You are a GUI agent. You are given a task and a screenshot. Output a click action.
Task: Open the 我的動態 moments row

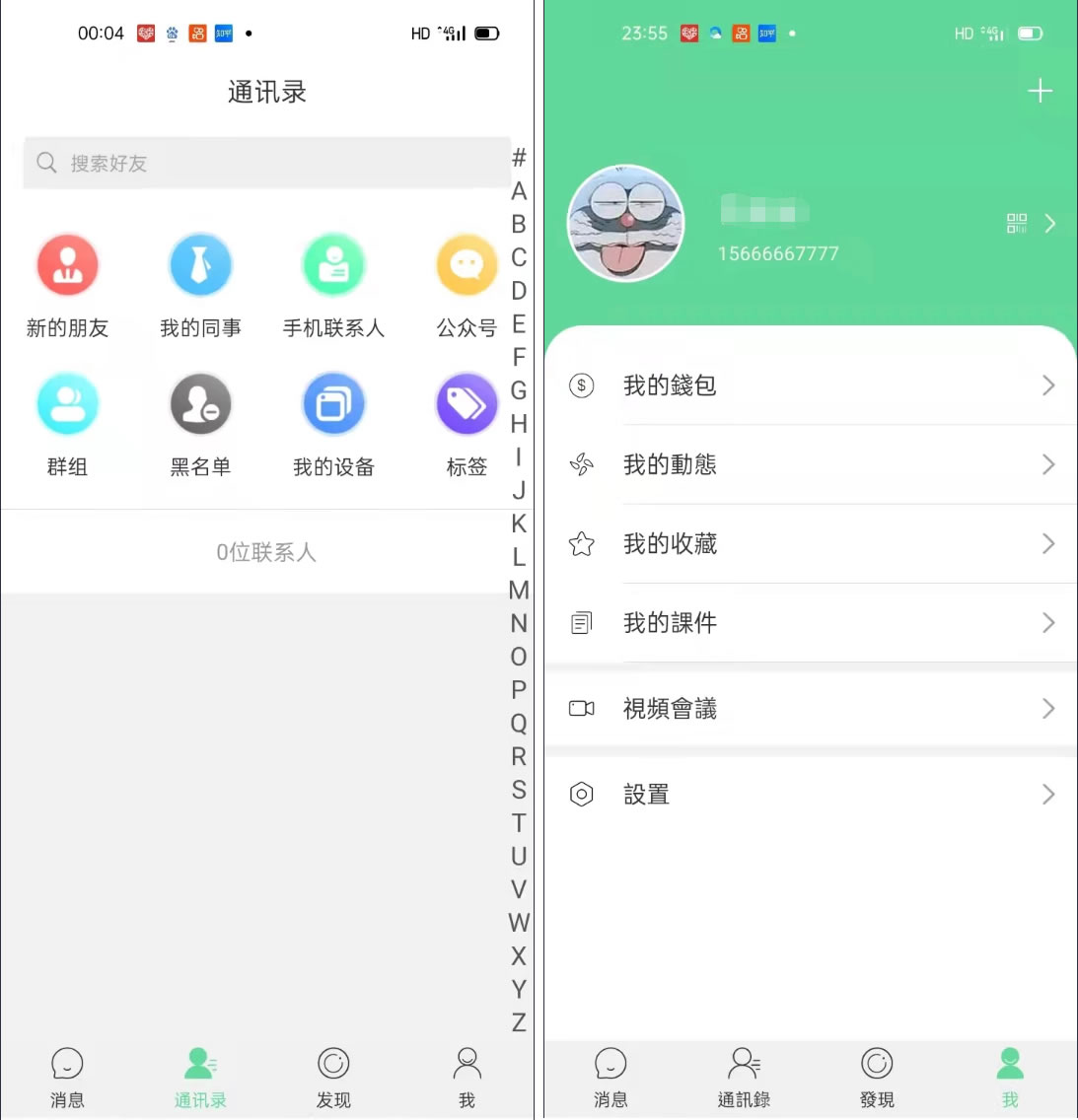click(810, 464)
